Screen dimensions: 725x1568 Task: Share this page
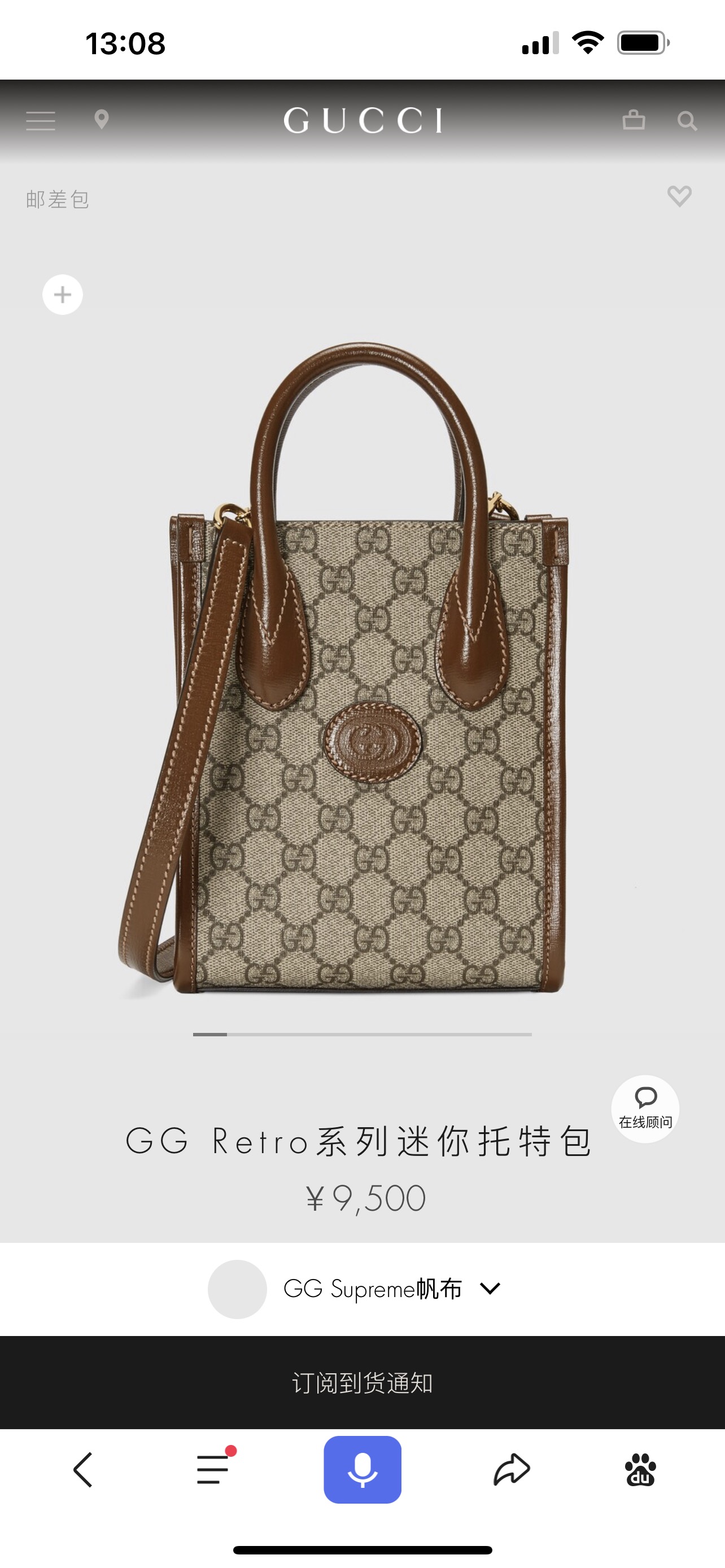(512, 1470)
